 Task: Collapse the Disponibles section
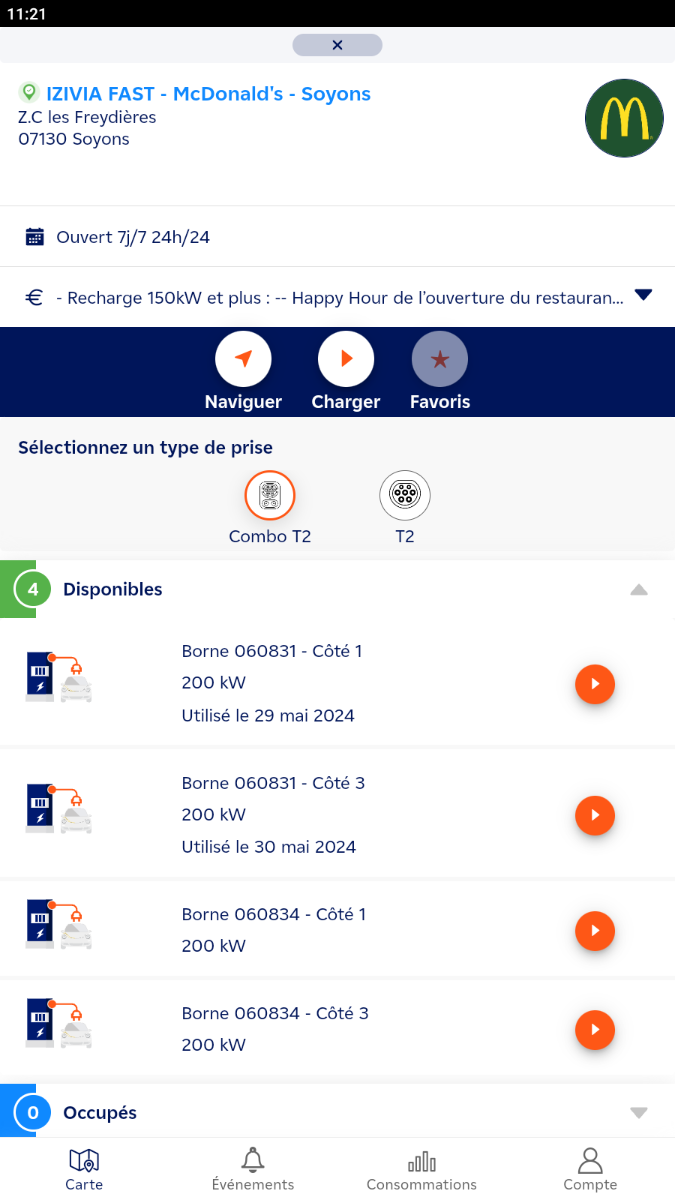pyautogui.click(x=639, y=590)
